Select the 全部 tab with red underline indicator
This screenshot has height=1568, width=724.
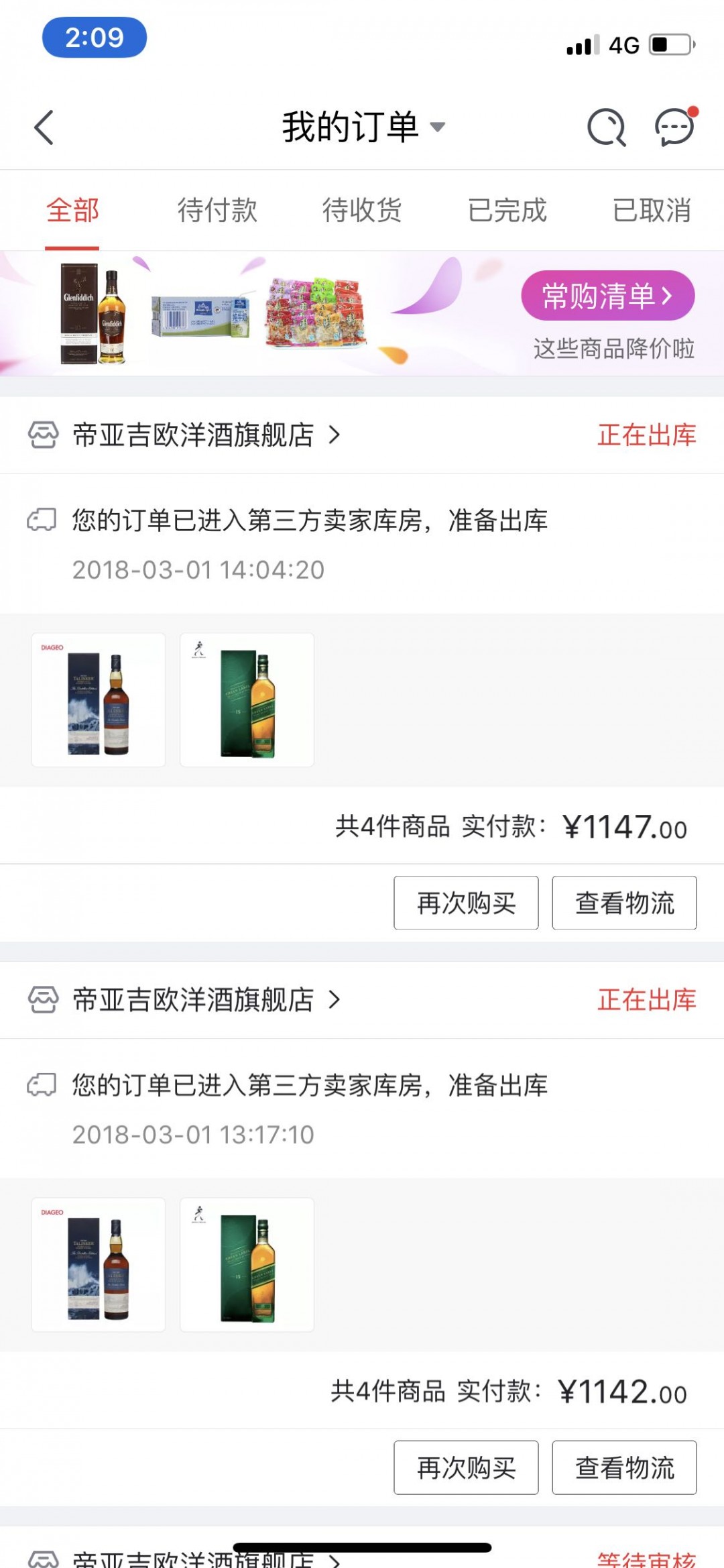[x=72, y=210]
